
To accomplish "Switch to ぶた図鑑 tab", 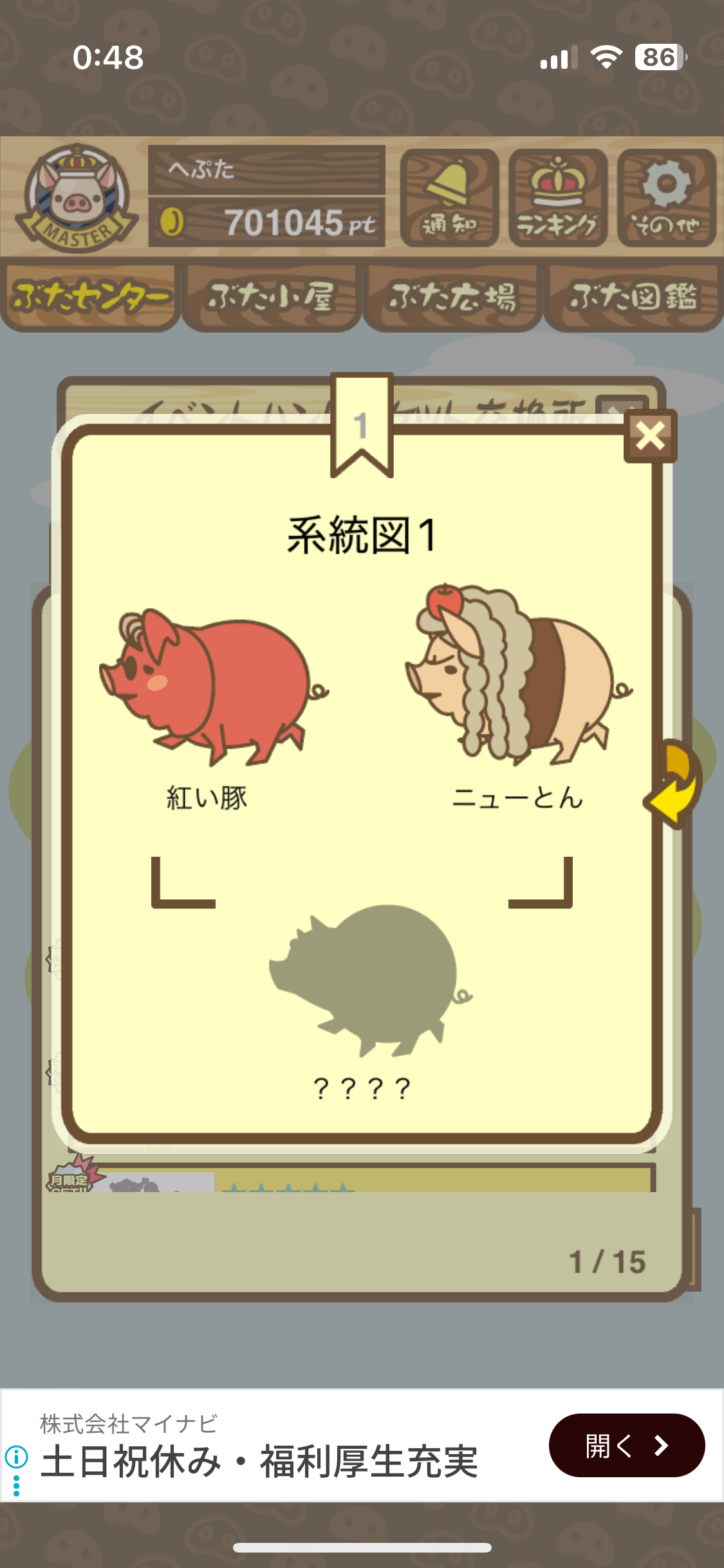I will pyautogui.click(x=633, y=297).
